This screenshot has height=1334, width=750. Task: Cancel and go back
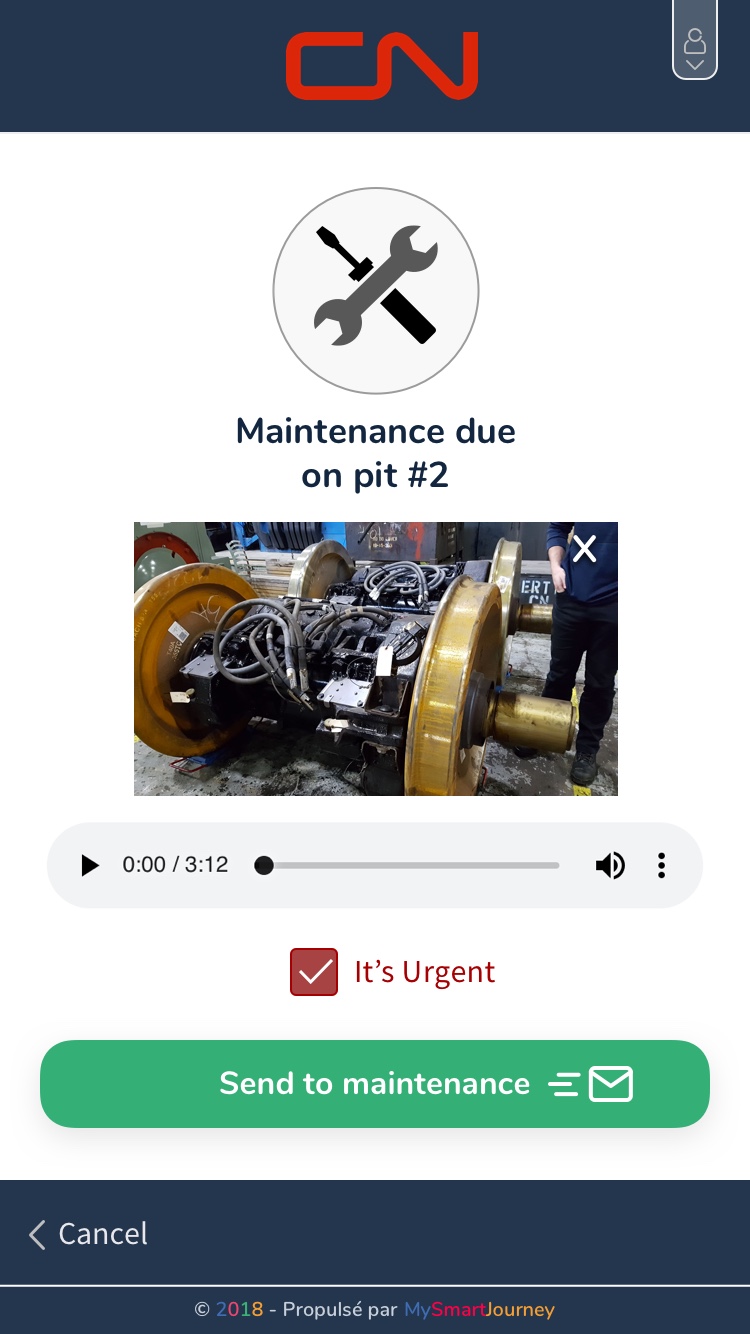click(x=90, y=1234)
